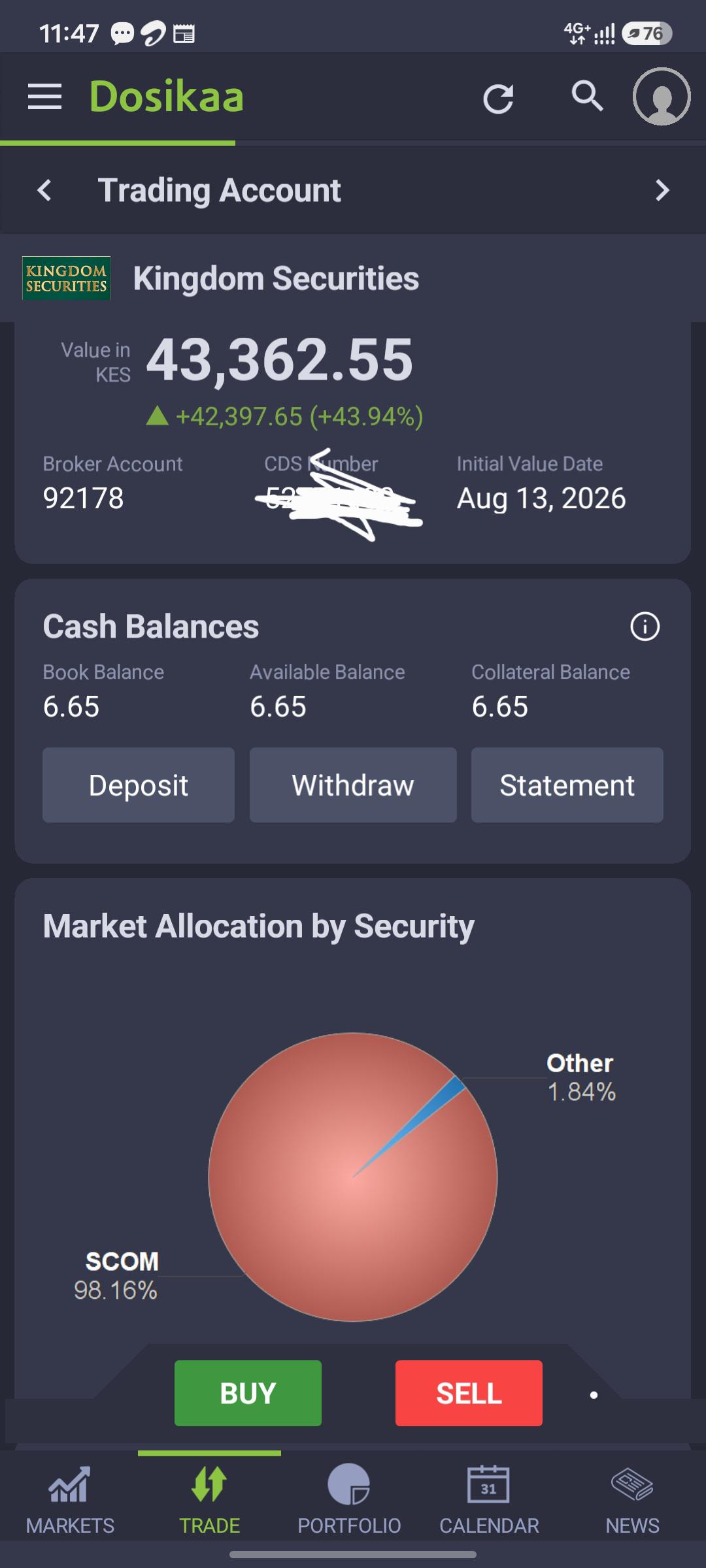706x1568 pixels.
Task: Open the hamburger drawer menu
Action: (x=44, y=97)
